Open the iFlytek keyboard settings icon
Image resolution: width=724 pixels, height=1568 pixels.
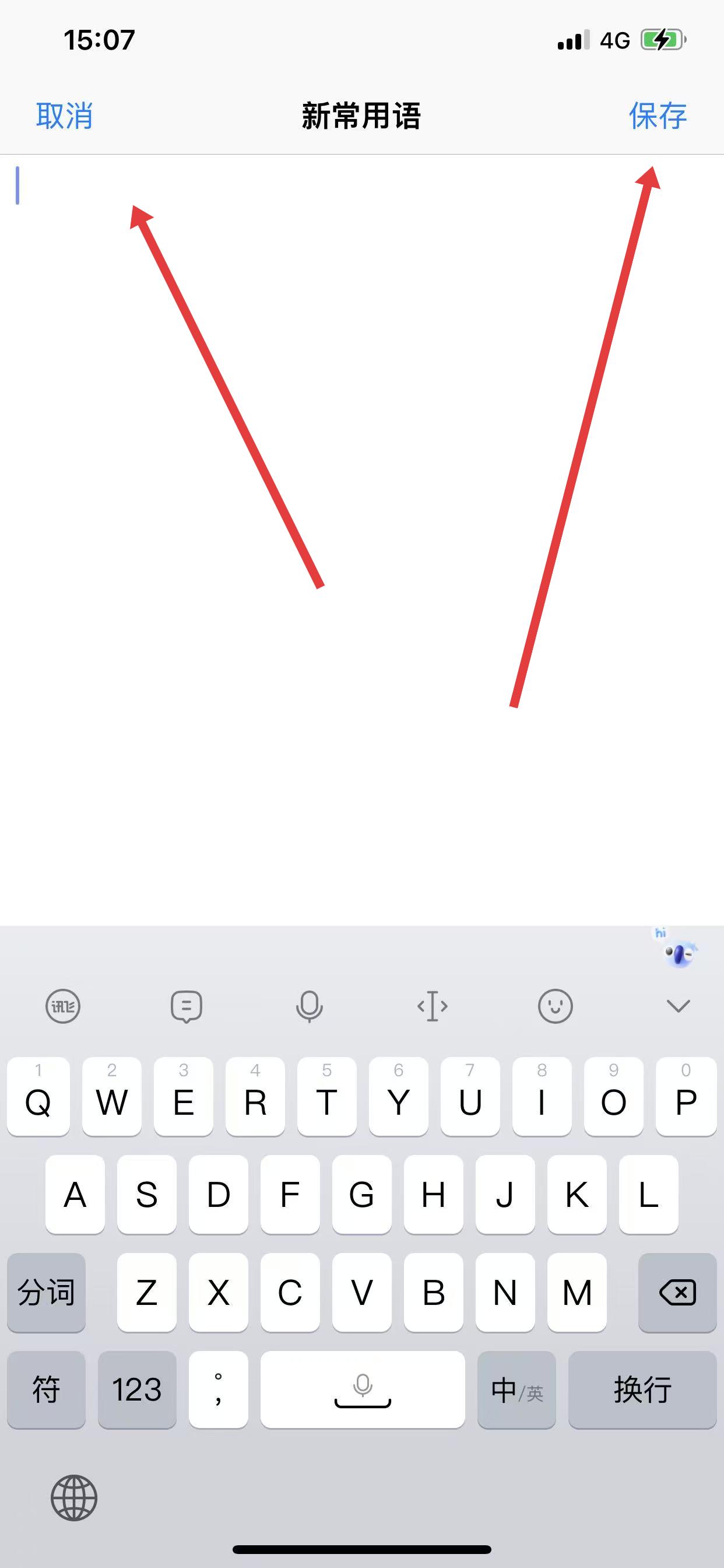point(63,1006)
